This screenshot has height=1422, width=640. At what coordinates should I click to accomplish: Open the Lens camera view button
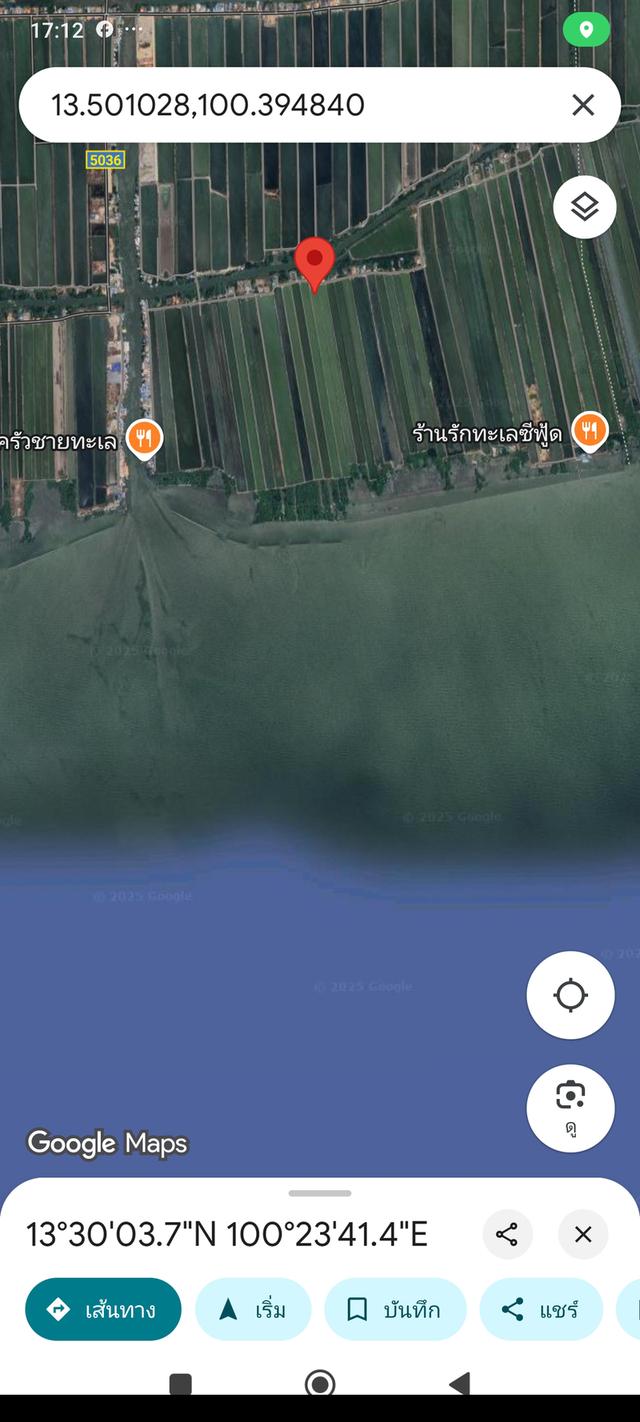570,1107
